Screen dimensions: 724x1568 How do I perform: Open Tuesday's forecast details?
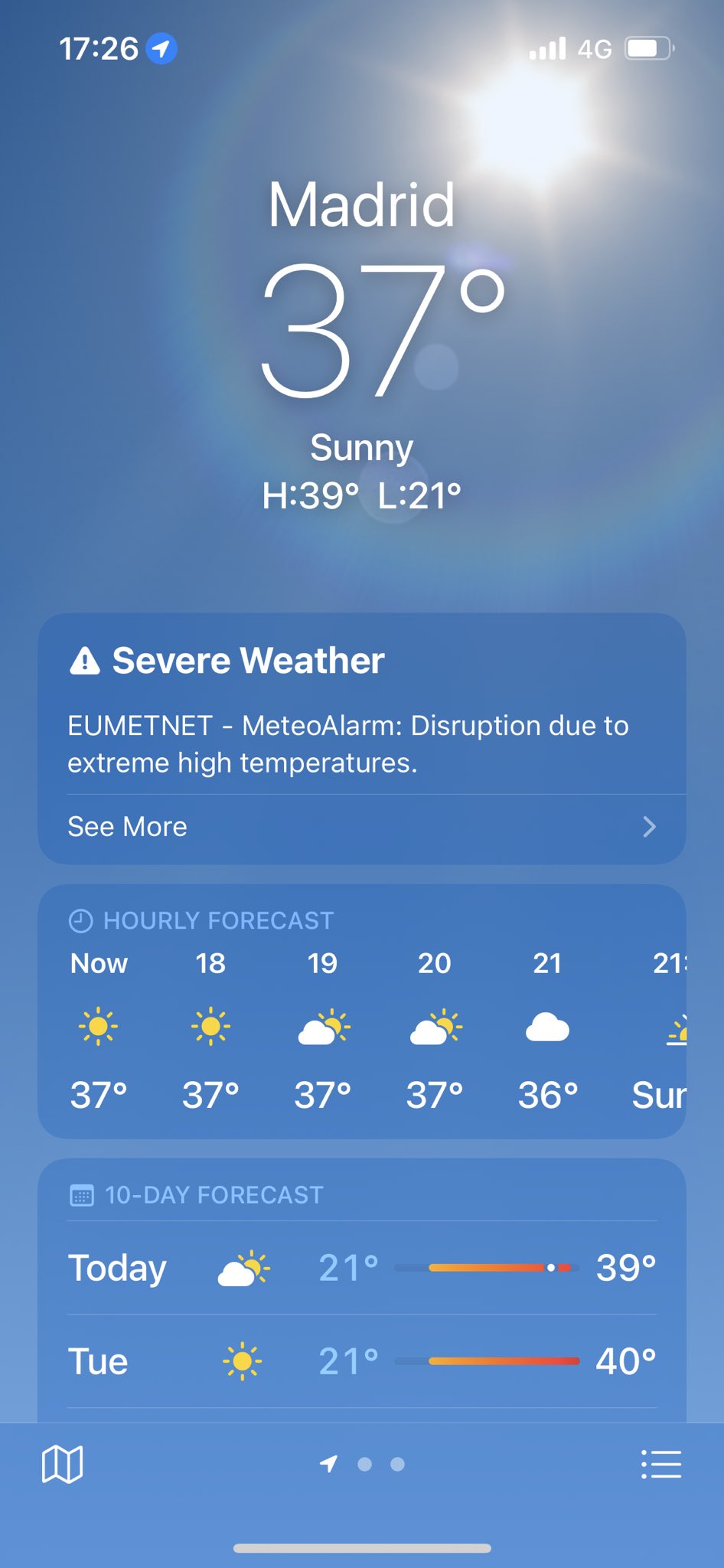tap(361, 1361)
